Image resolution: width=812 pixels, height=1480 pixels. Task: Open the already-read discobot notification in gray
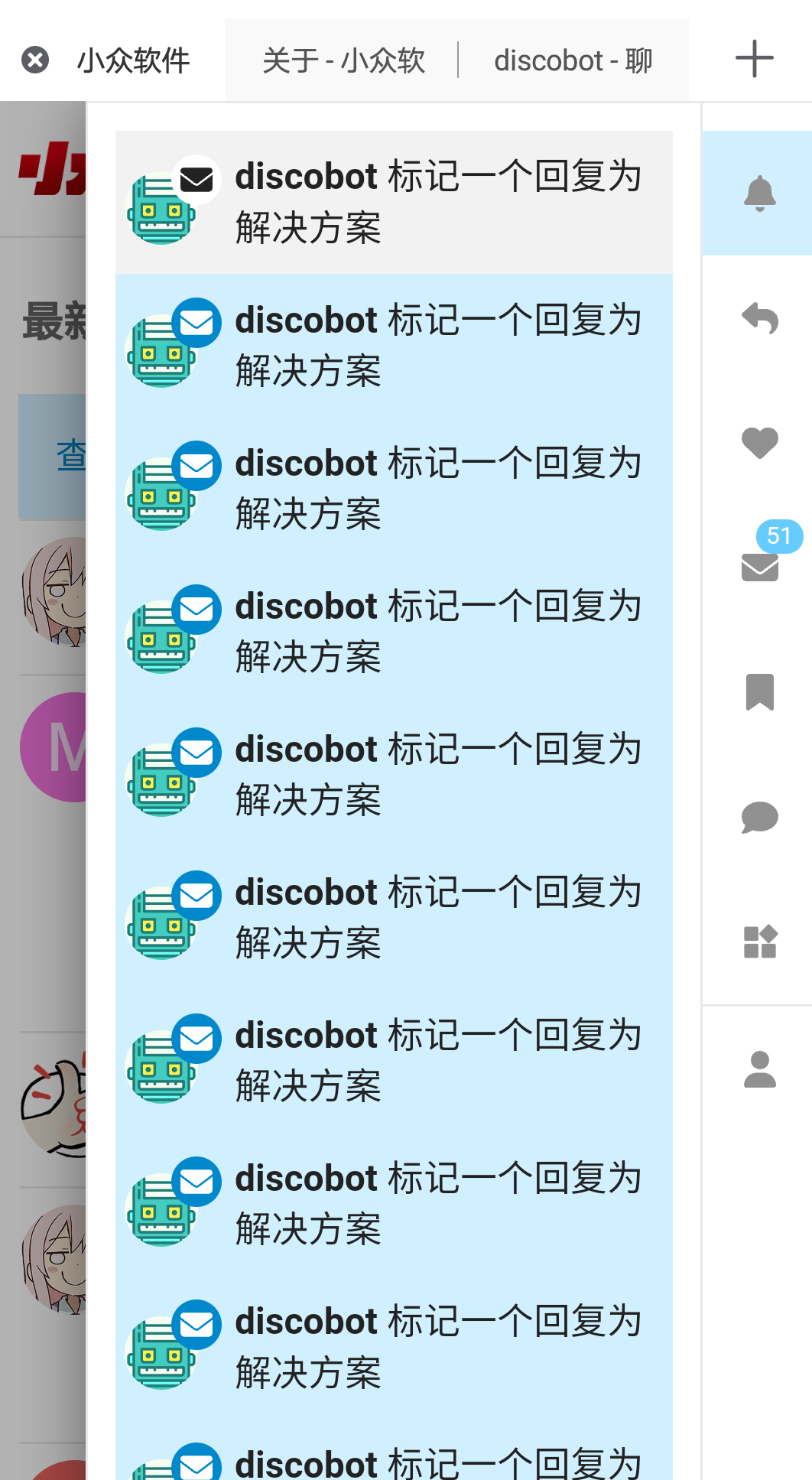click(394, 202)
